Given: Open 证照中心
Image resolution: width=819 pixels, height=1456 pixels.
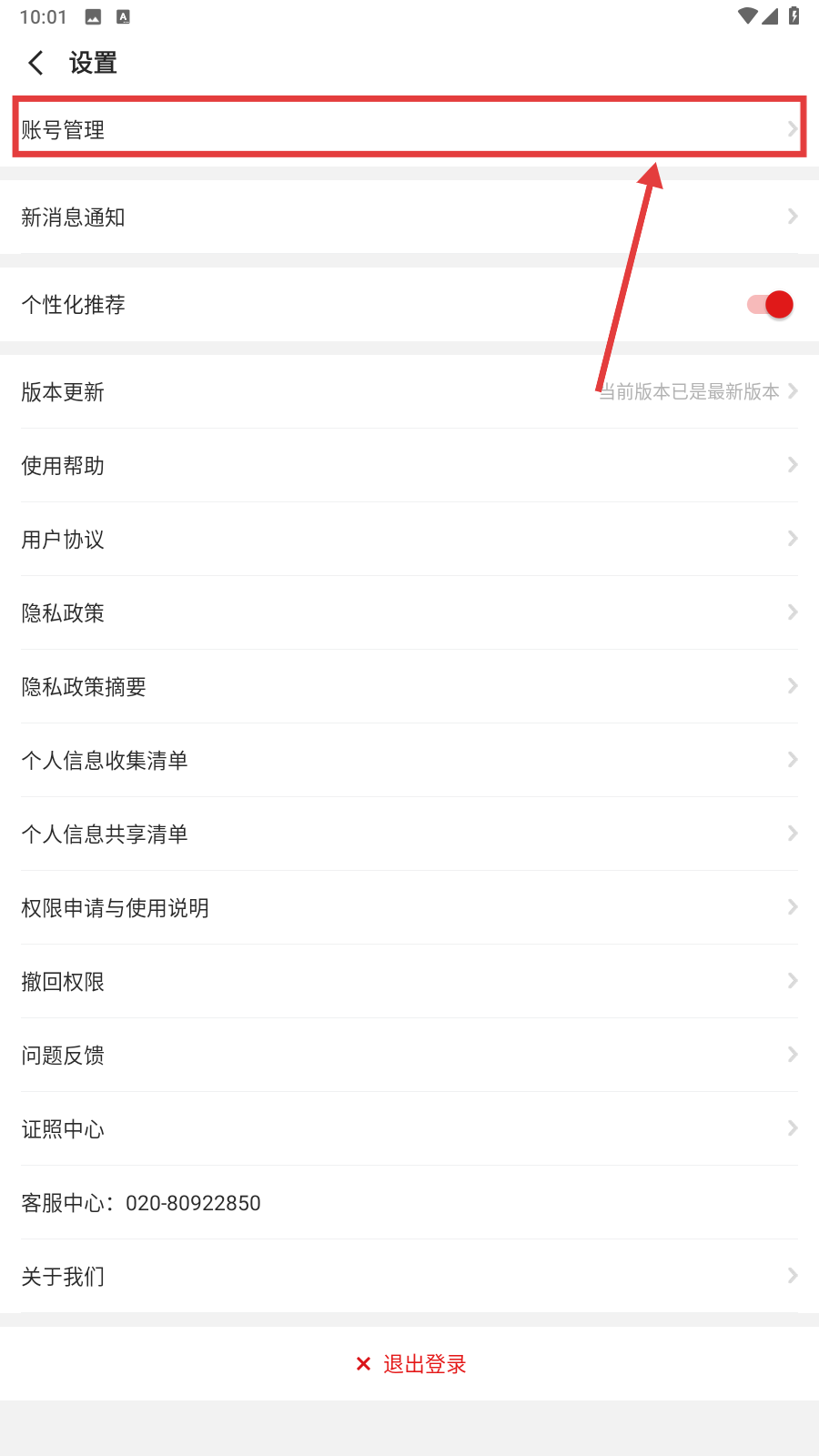Looking at the screenshot, I should click(409, 1129).
